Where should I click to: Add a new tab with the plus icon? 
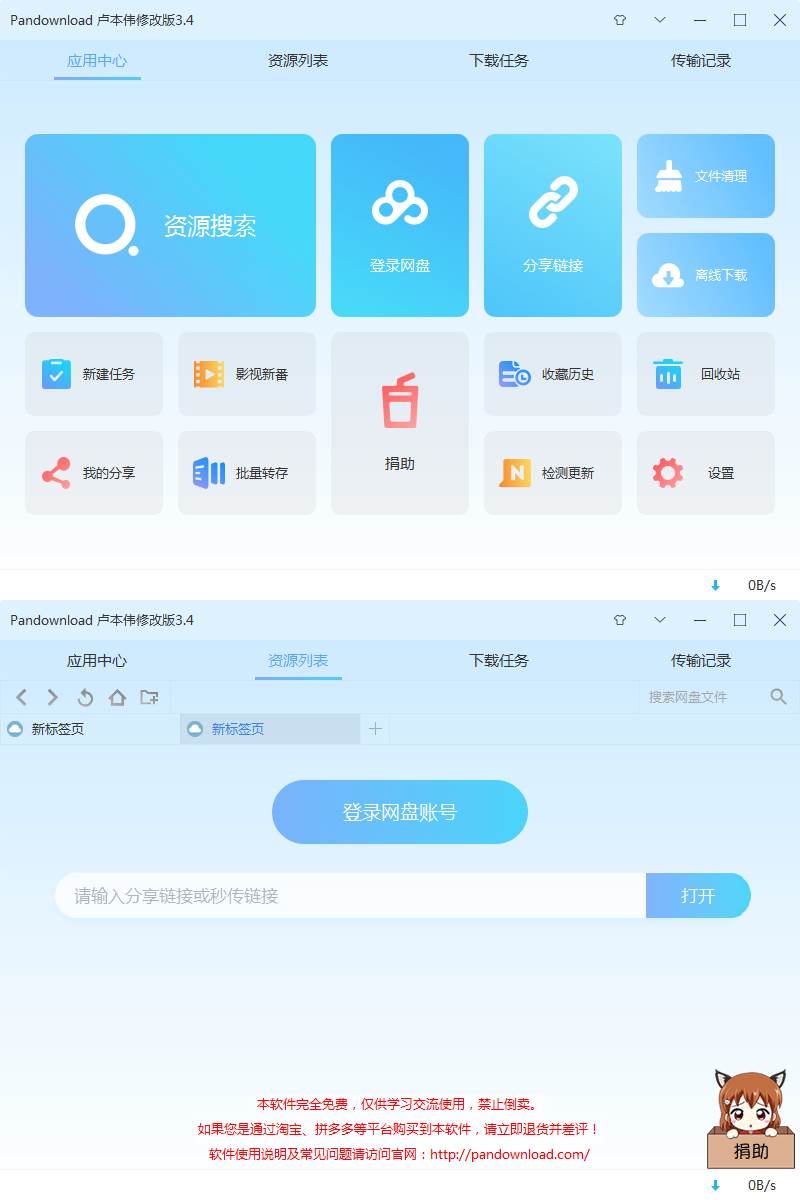click(x=375, y=729)
